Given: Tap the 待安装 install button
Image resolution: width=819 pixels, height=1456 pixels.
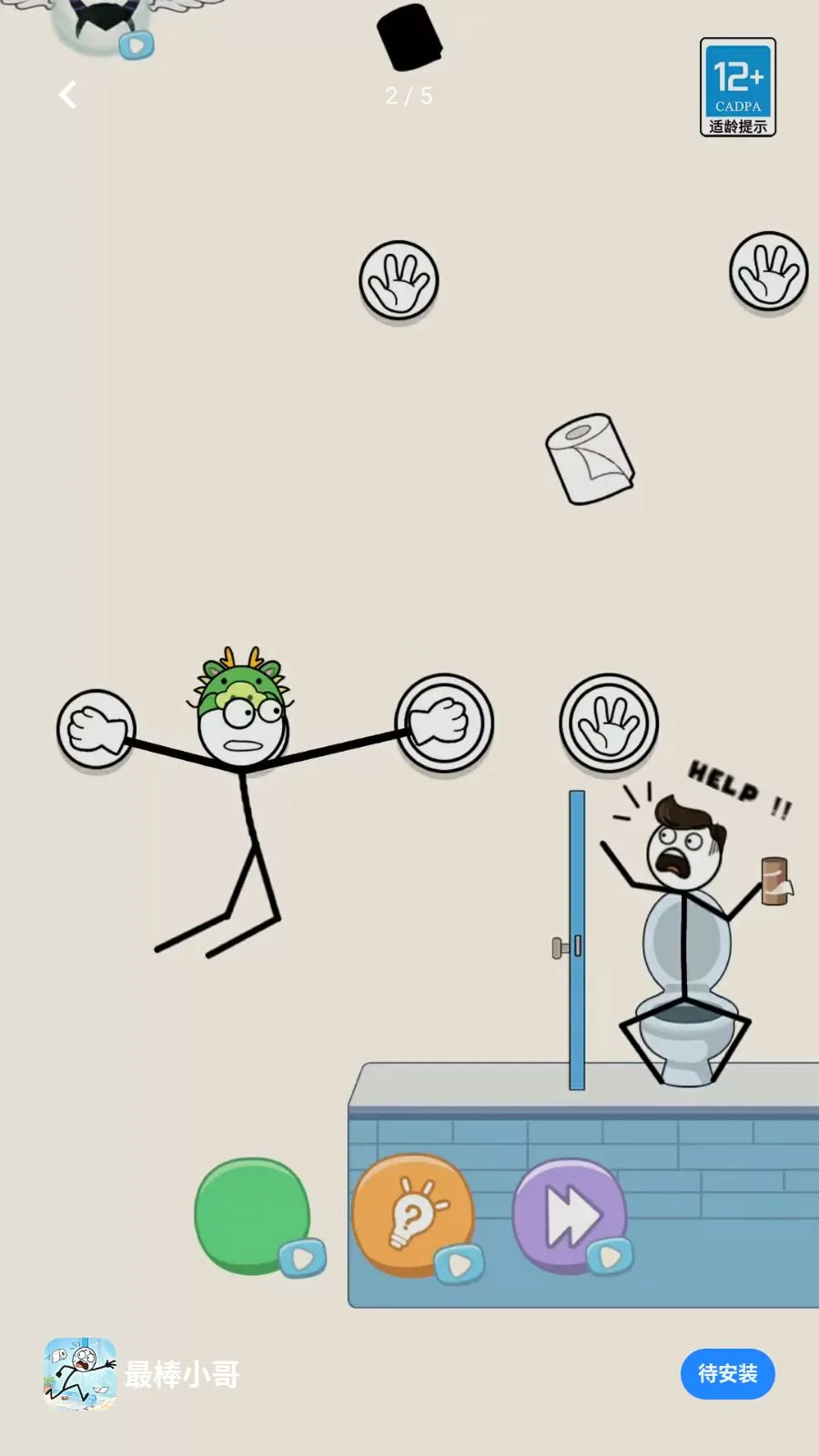Looking at the screenshot, I should coord(727,1373).
